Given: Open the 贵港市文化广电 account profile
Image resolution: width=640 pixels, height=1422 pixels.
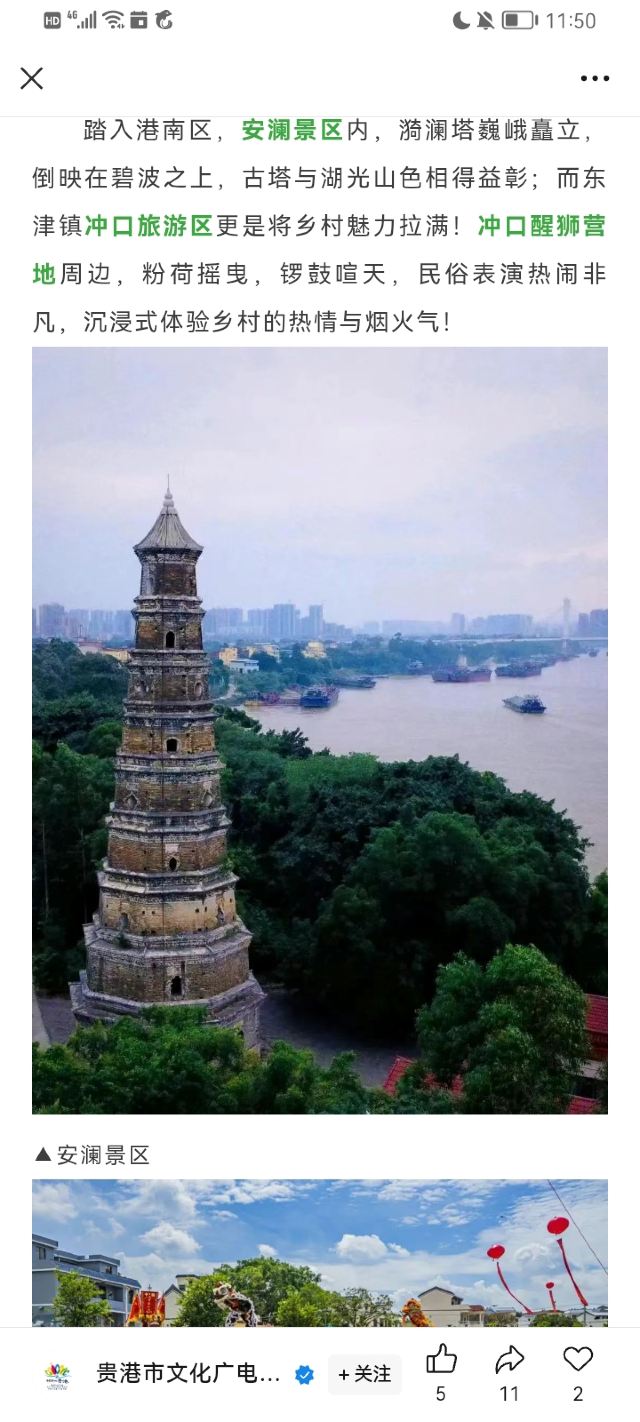Looking at the screenshot, I should click(x=188, y=1374).
